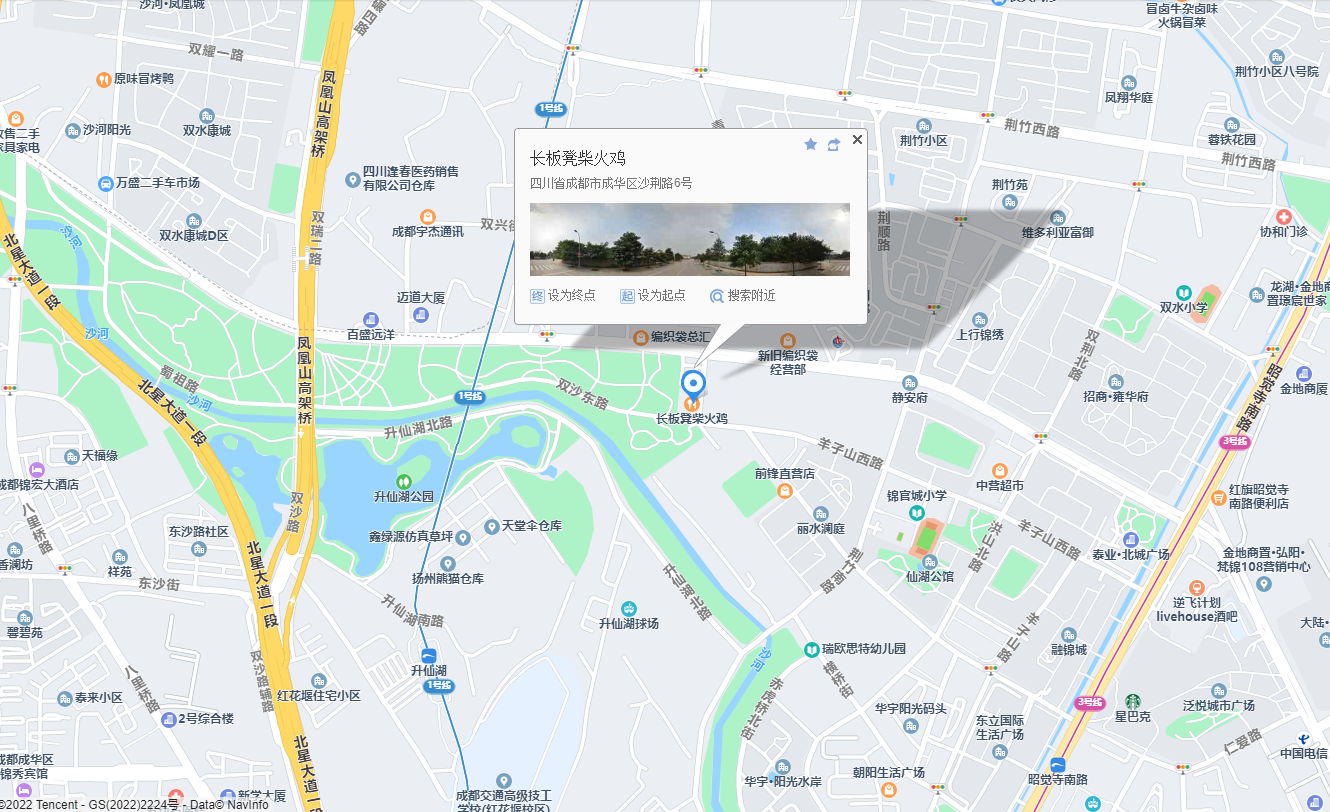This screenshot has height=812, width=1330.
Task: Tap the 昭觉寺南路 metro station marker
Action: [1058, 764]
